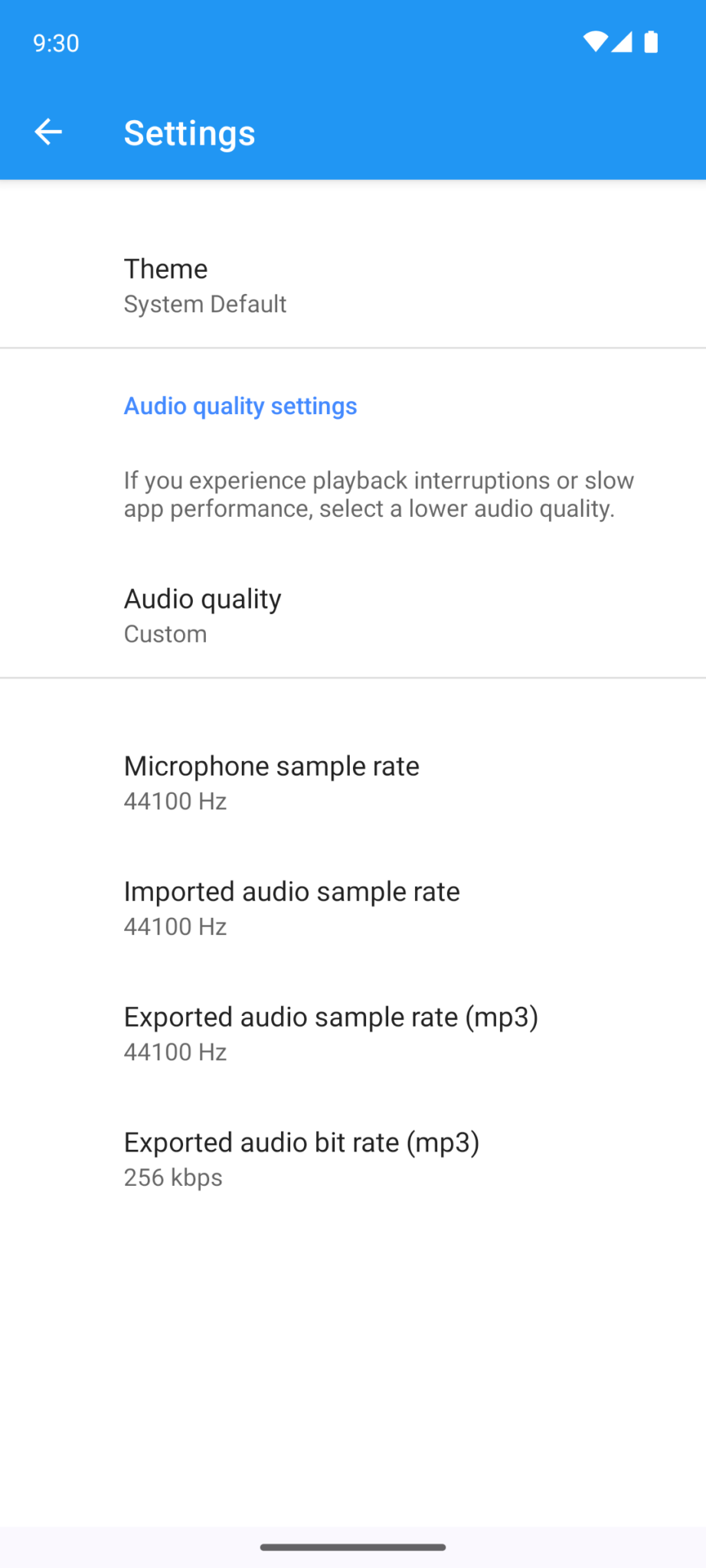This screenshot has width=706, height=1568.
Task: Change Microphone sample rate from 44100 Hz
Action: (x=175, y=801)
